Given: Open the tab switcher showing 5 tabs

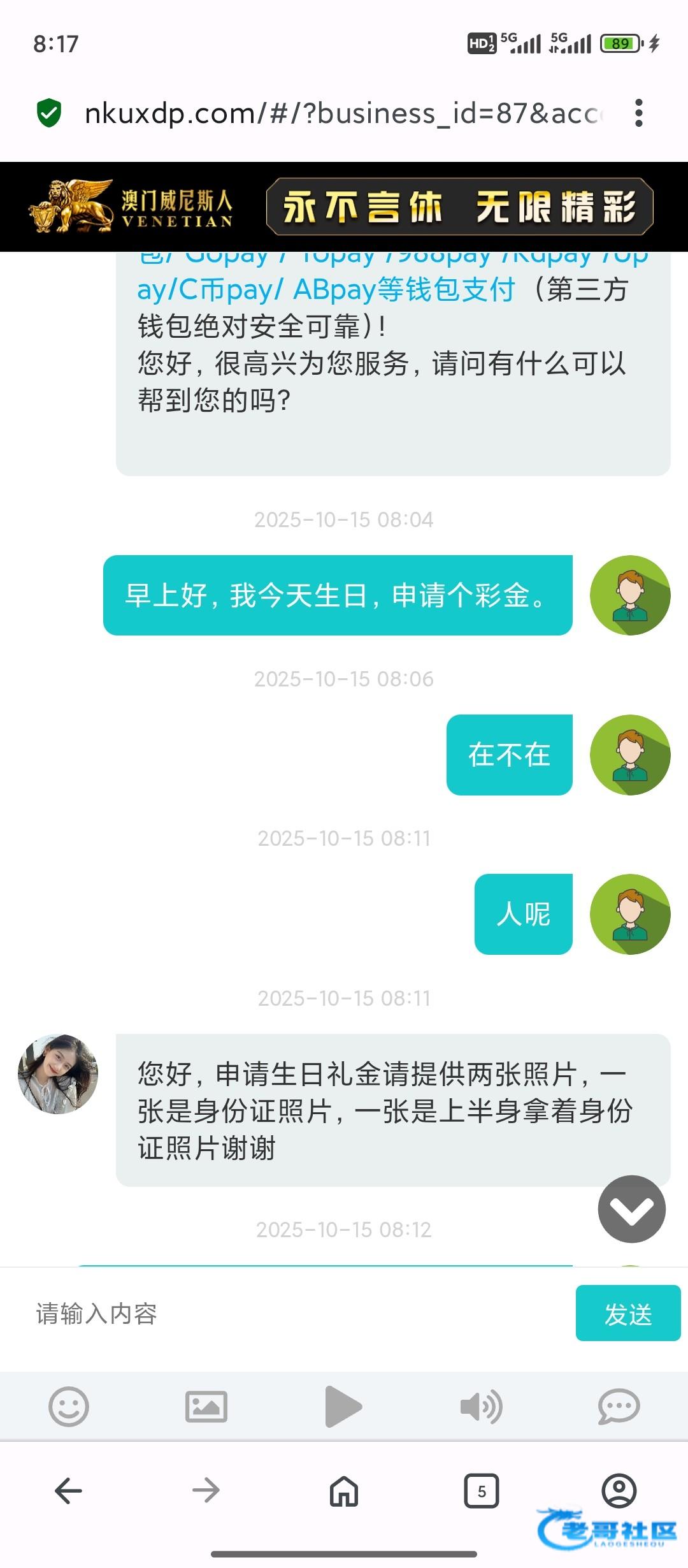Looking at the screenshot, I should (x=481, y=1491).
